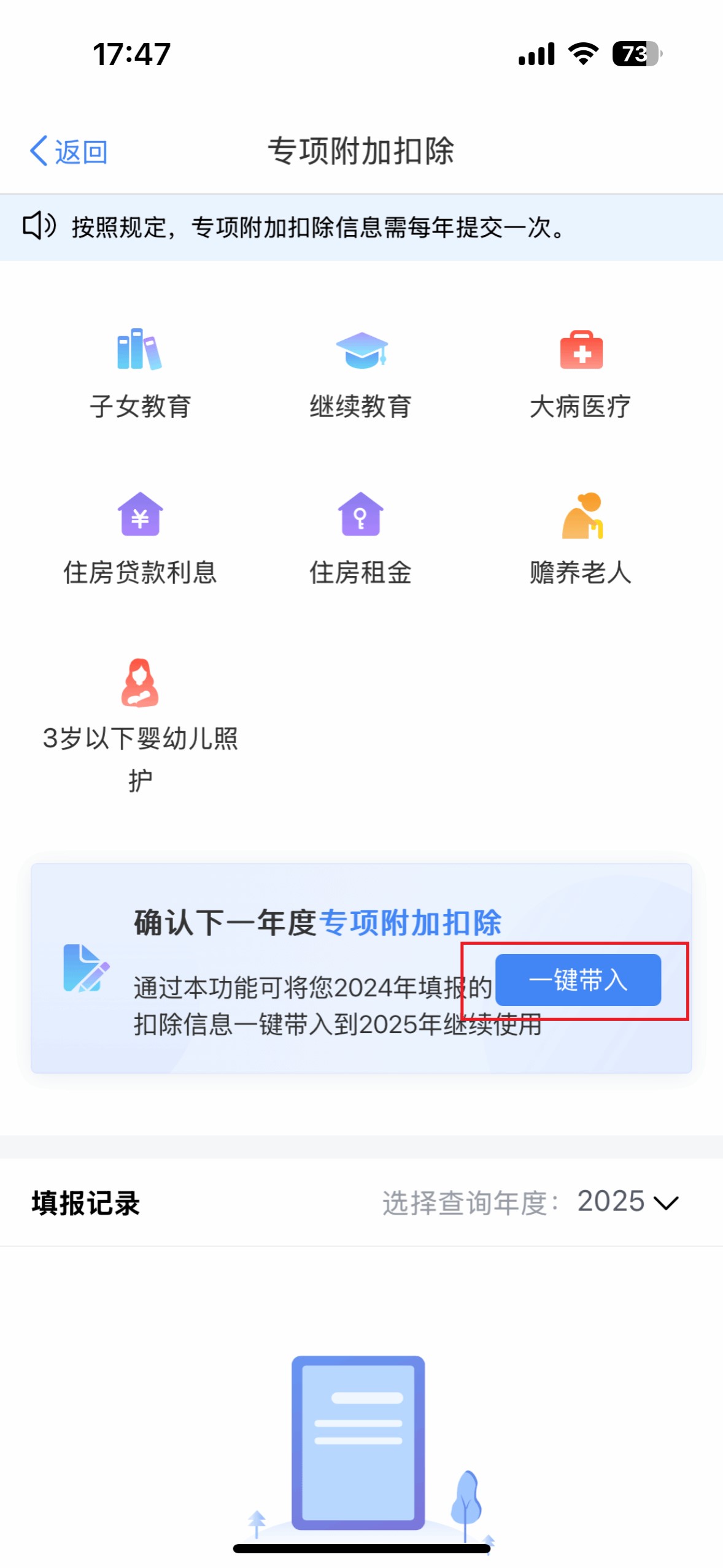This screenshot has width=723, height=1568.
Task: Tap the 一键带入 button
Action: (578, 980)
